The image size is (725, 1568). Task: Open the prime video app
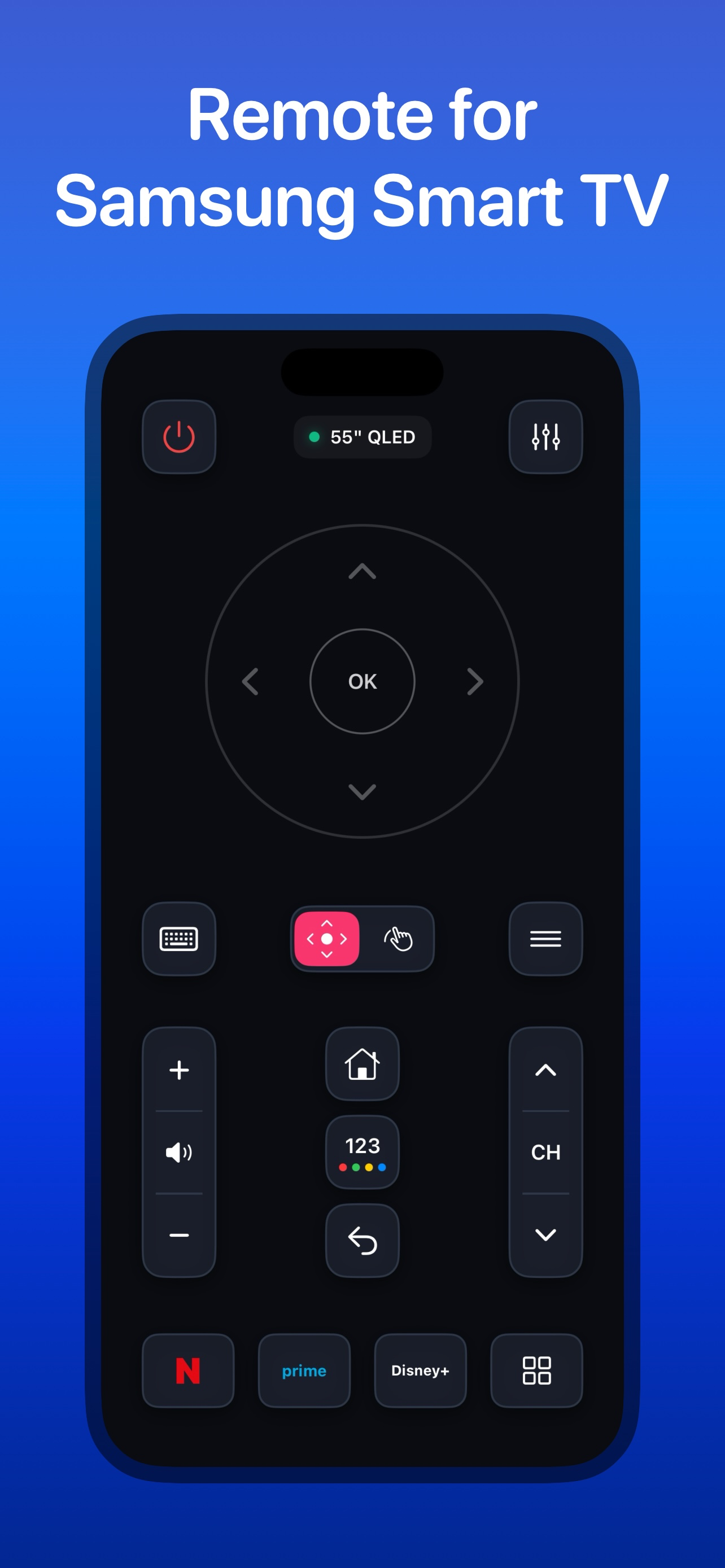304,1370
